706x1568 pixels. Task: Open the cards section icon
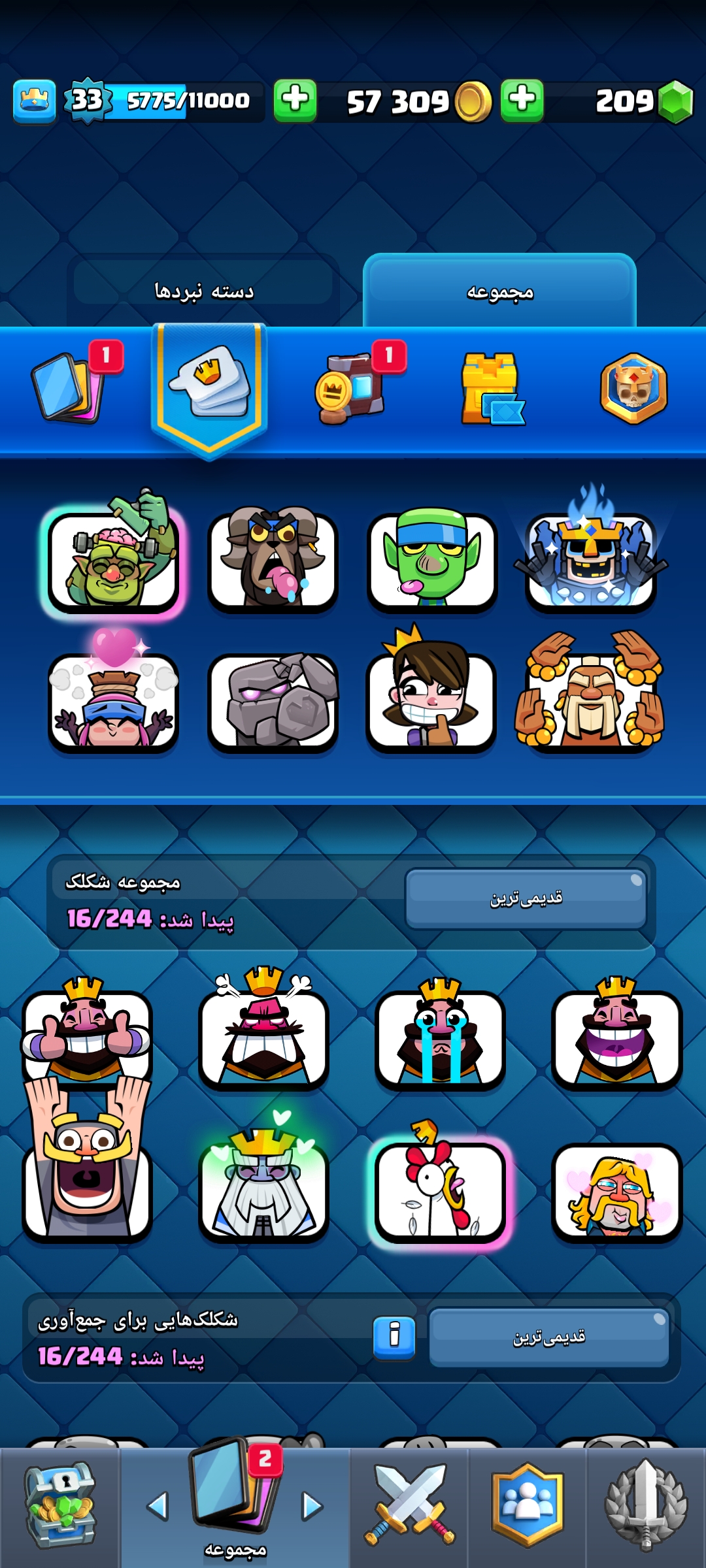point(69,387)
